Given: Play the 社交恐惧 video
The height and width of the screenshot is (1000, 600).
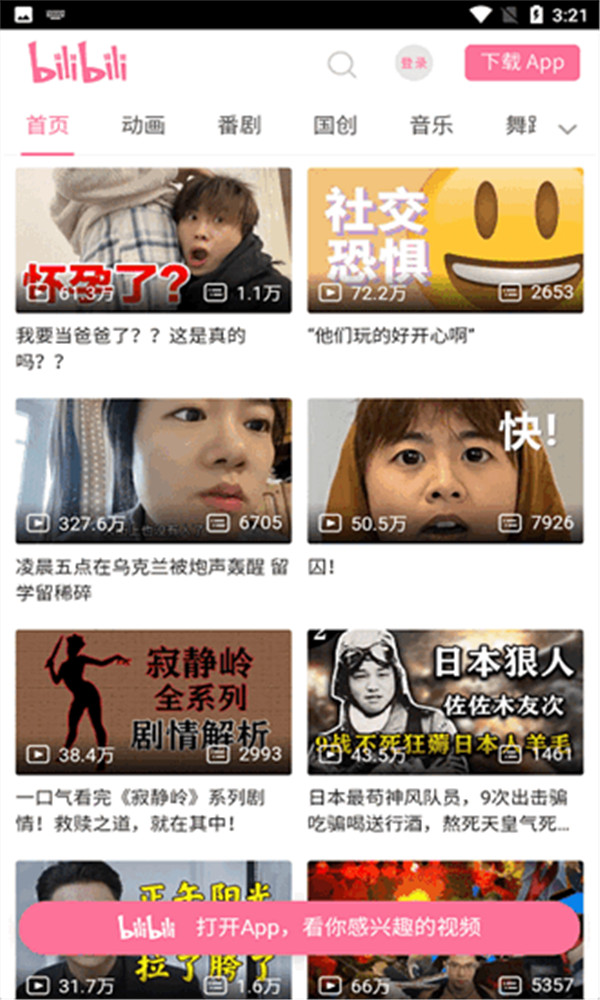Looking at the screenshot, I should [x=445, y=240].
